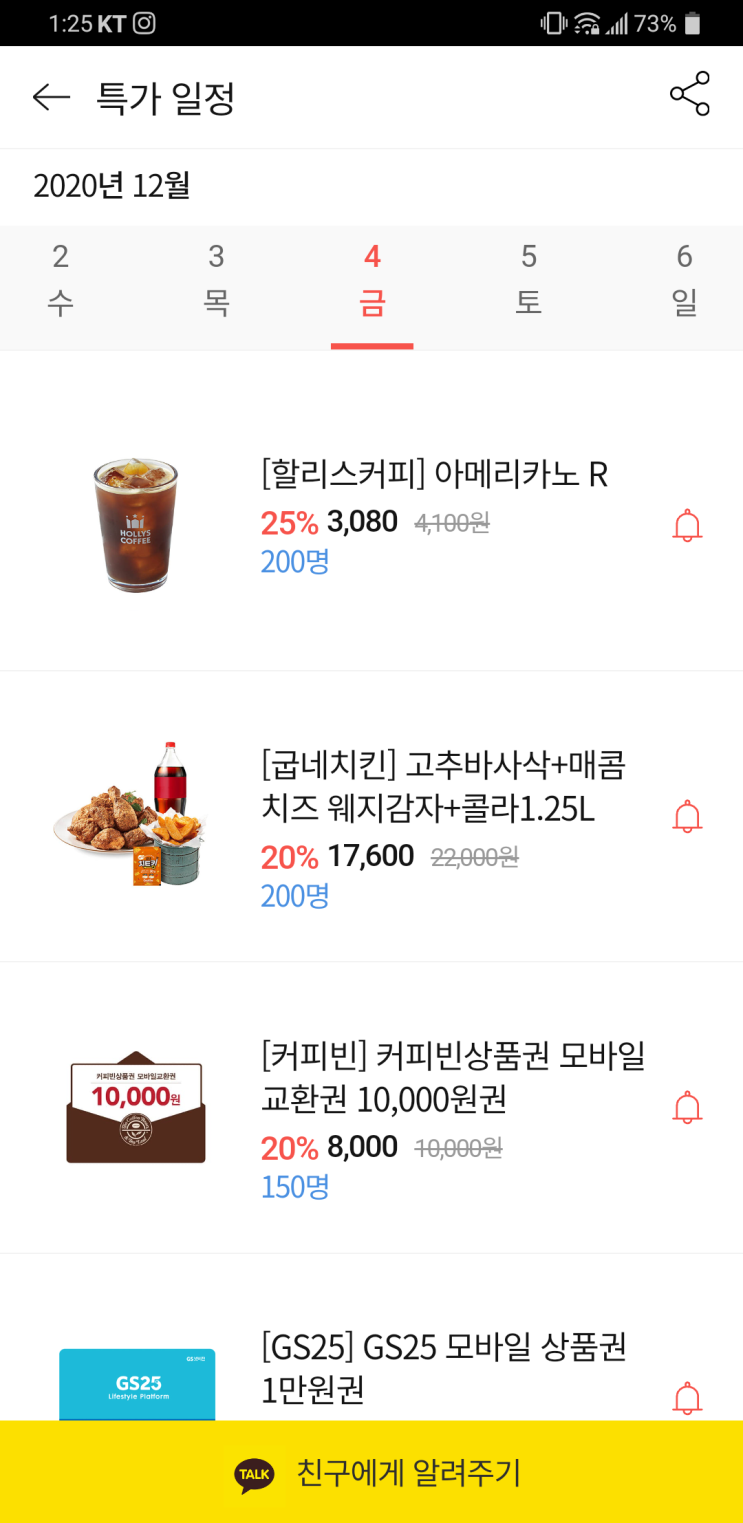Set alert bell for 할리스커피 아메리카노

coord(687,526)
